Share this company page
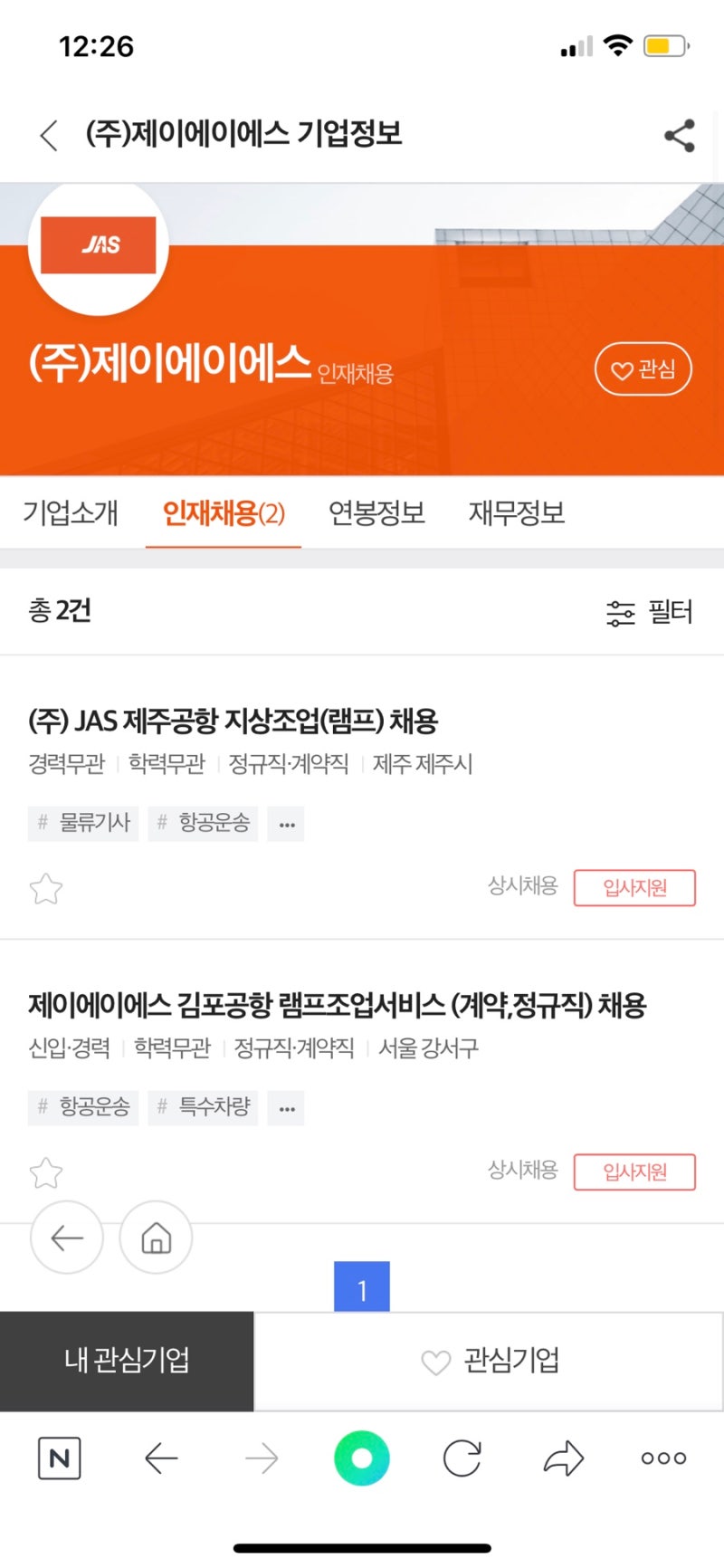724x1568 pixels. [x=679, y=136]
